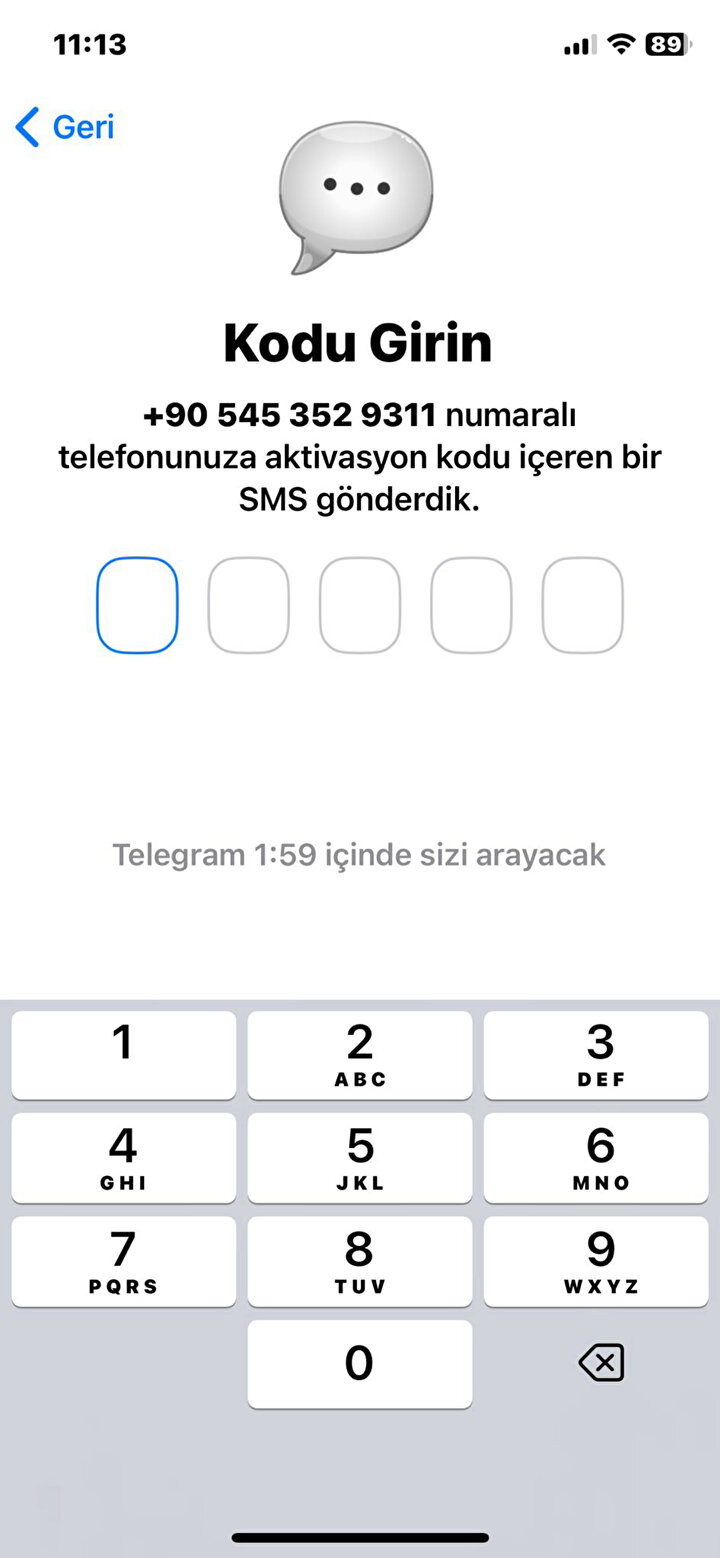
Task: Select the fourth code digit box
Action: coord(471,605)
